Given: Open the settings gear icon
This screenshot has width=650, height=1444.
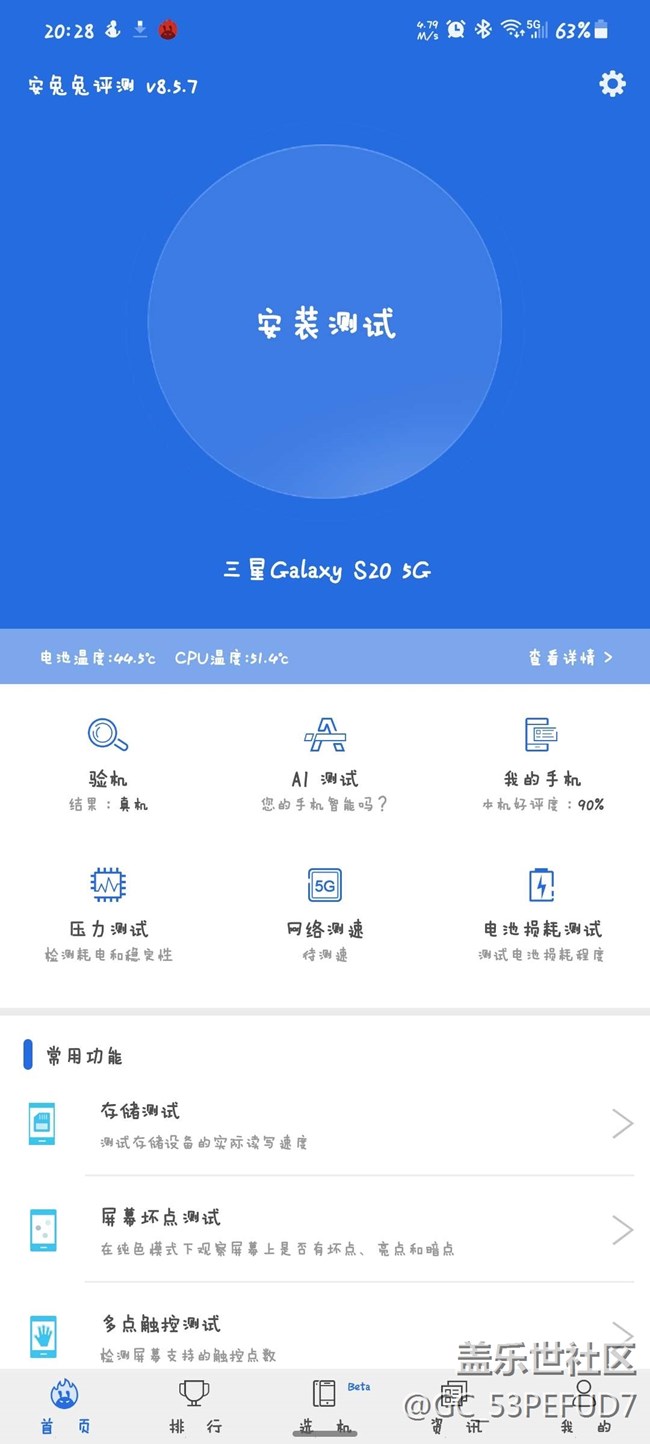Looking at the screenshot, I should [612, 84].
